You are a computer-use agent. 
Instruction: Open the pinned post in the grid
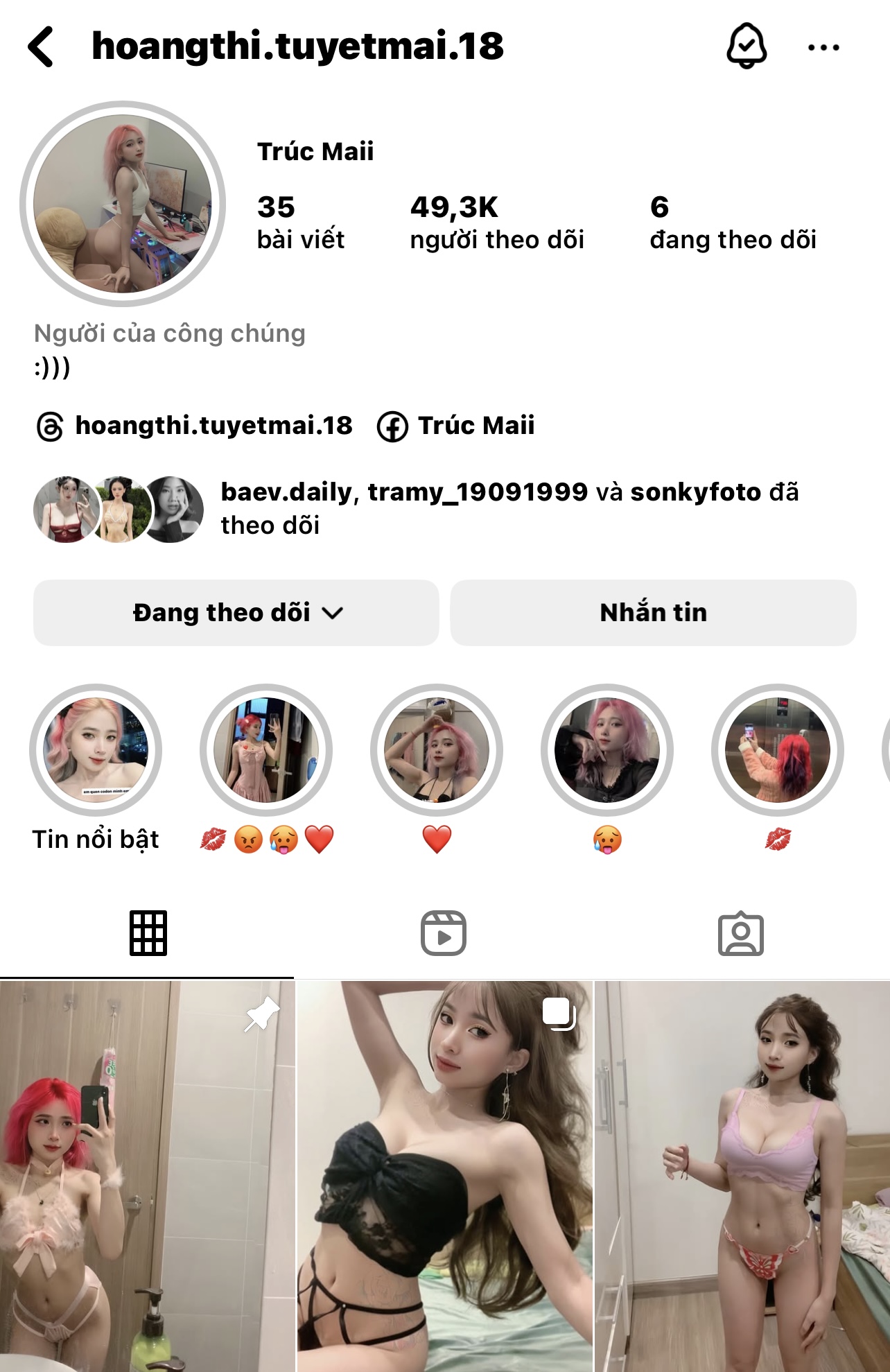pos(147,1176)
